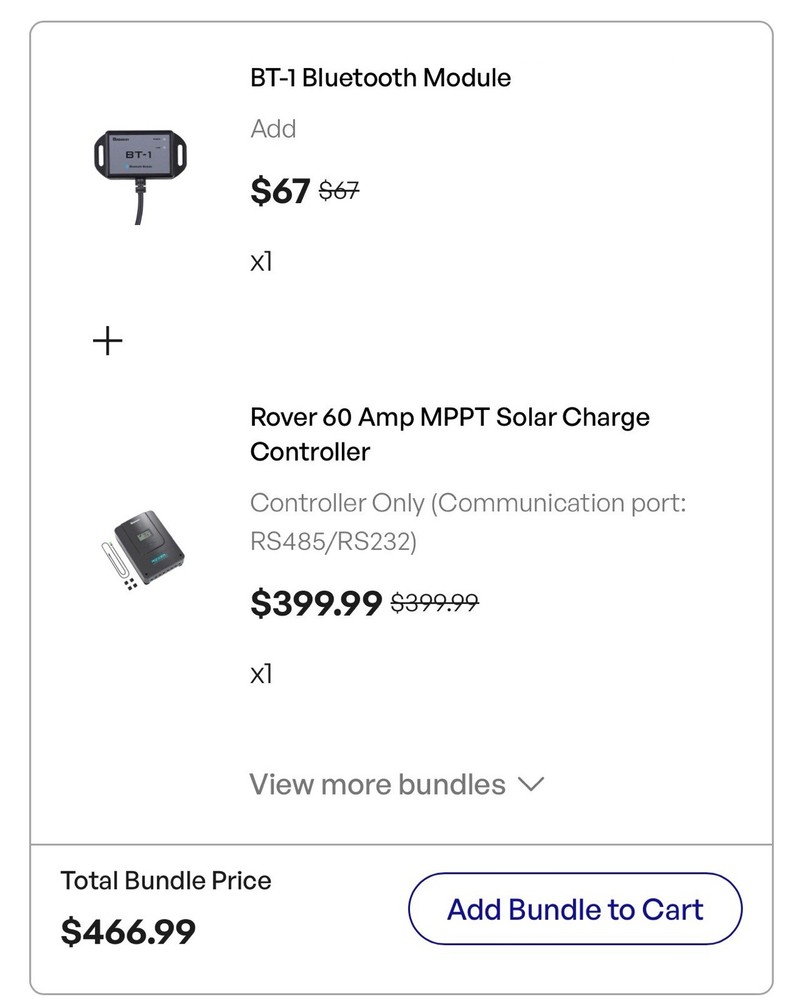Image resolution: width=803 pixels, height=1000 pixels.
Task: Click the plus icon between bundle items
Action: (x=106, y=340)
